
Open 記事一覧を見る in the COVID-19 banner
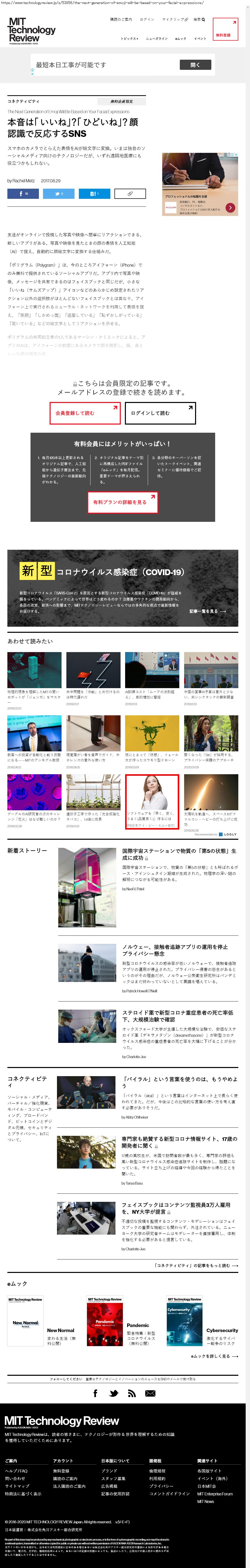(207, 611)
